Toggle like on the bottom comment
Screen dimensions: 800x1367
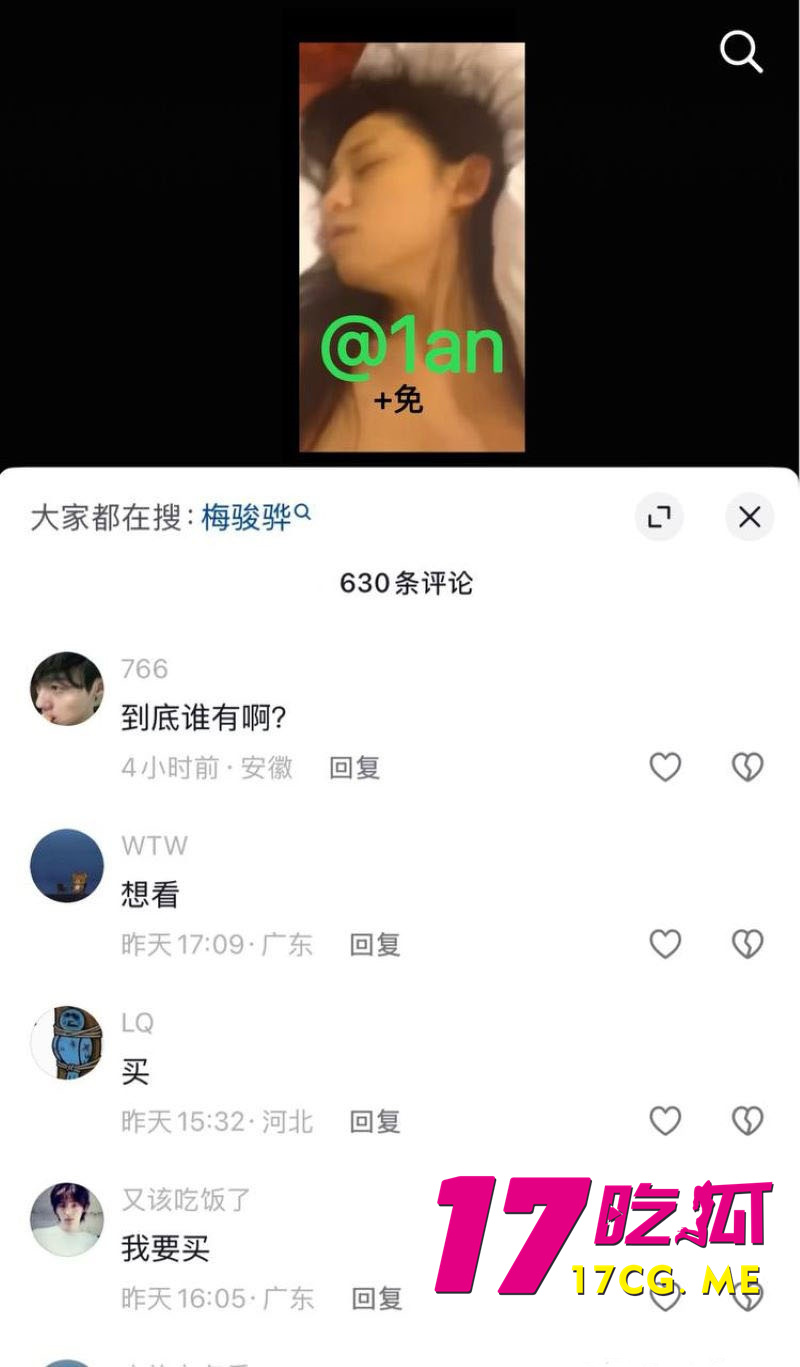tap(665, 1298)
